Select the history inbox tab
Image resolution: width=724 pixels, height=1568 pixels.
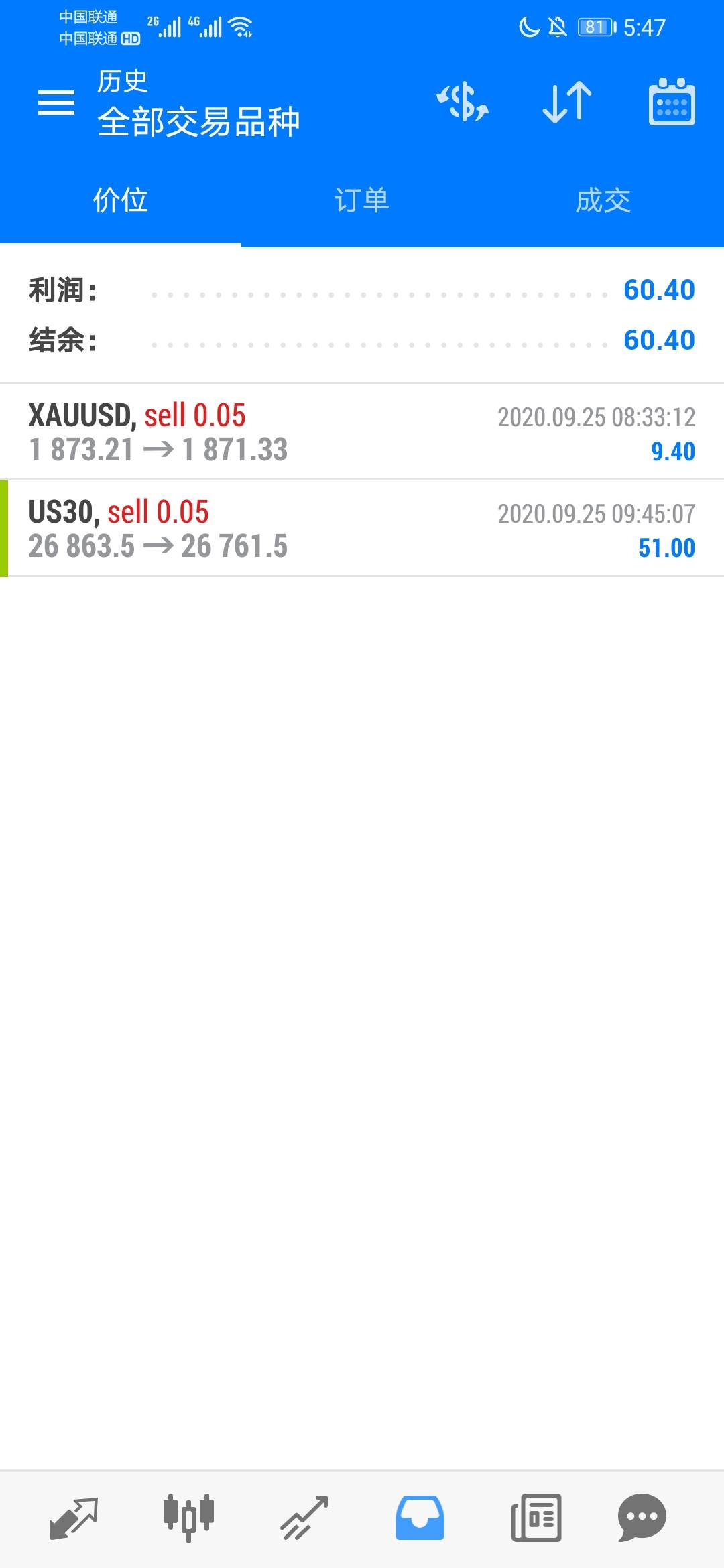[420, 1518]
